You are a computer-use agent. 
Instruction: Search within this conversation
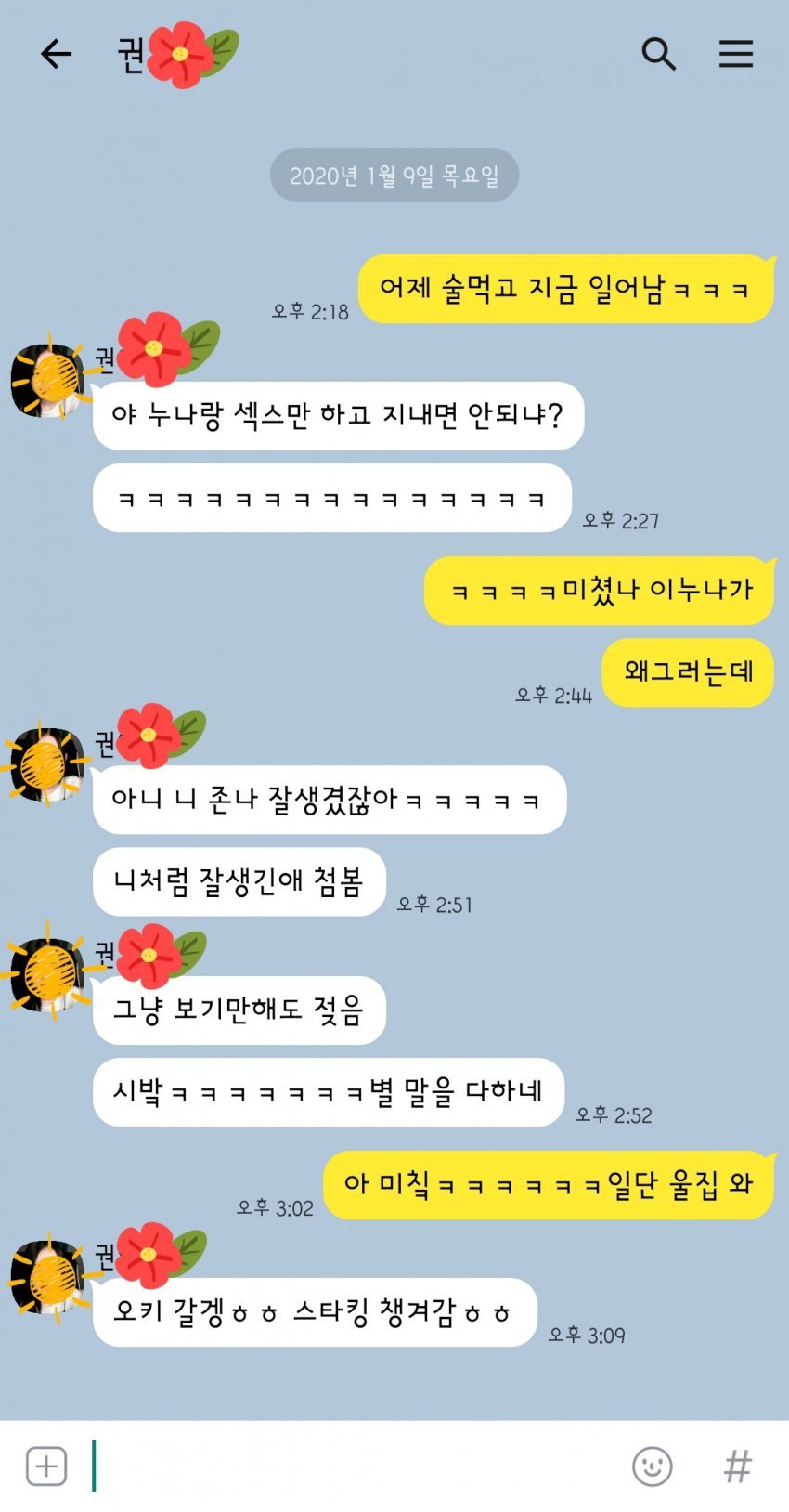(x=658, y=54)
